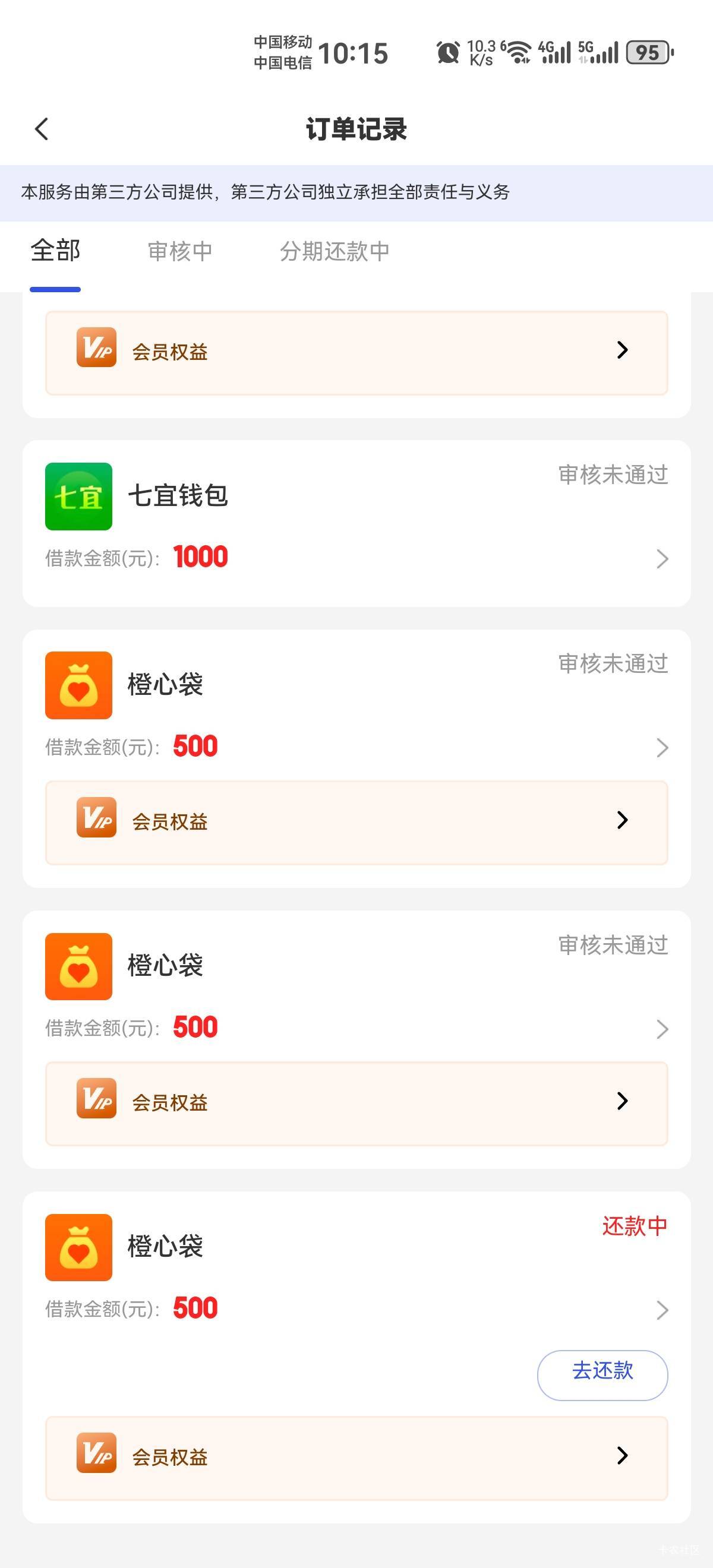
Task: Switch to the 审核中 tab
Action: (x=179, y=251)
